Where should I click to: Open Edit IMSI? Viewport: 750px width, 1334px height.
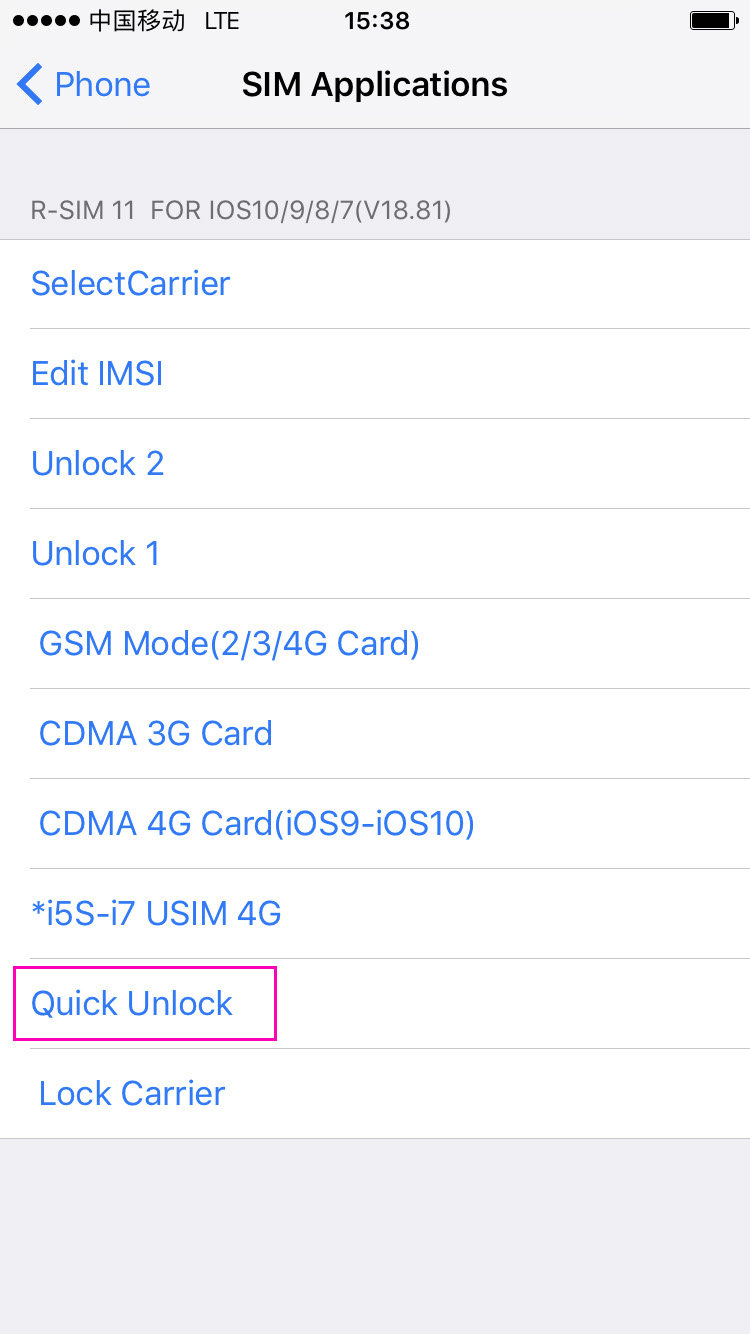click(x=375, y=374)
